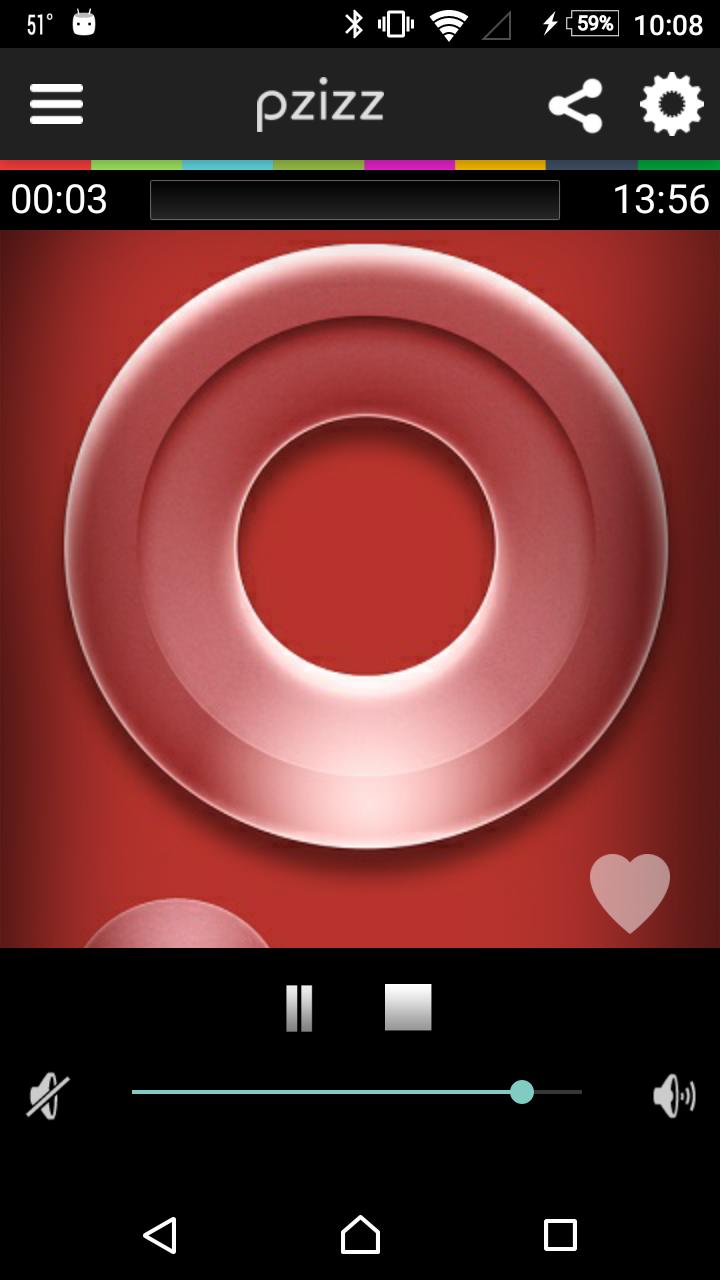This screenshot has width=720, height=1280.
Task: Share via the share icon
Action: click(x=576, y=105)
